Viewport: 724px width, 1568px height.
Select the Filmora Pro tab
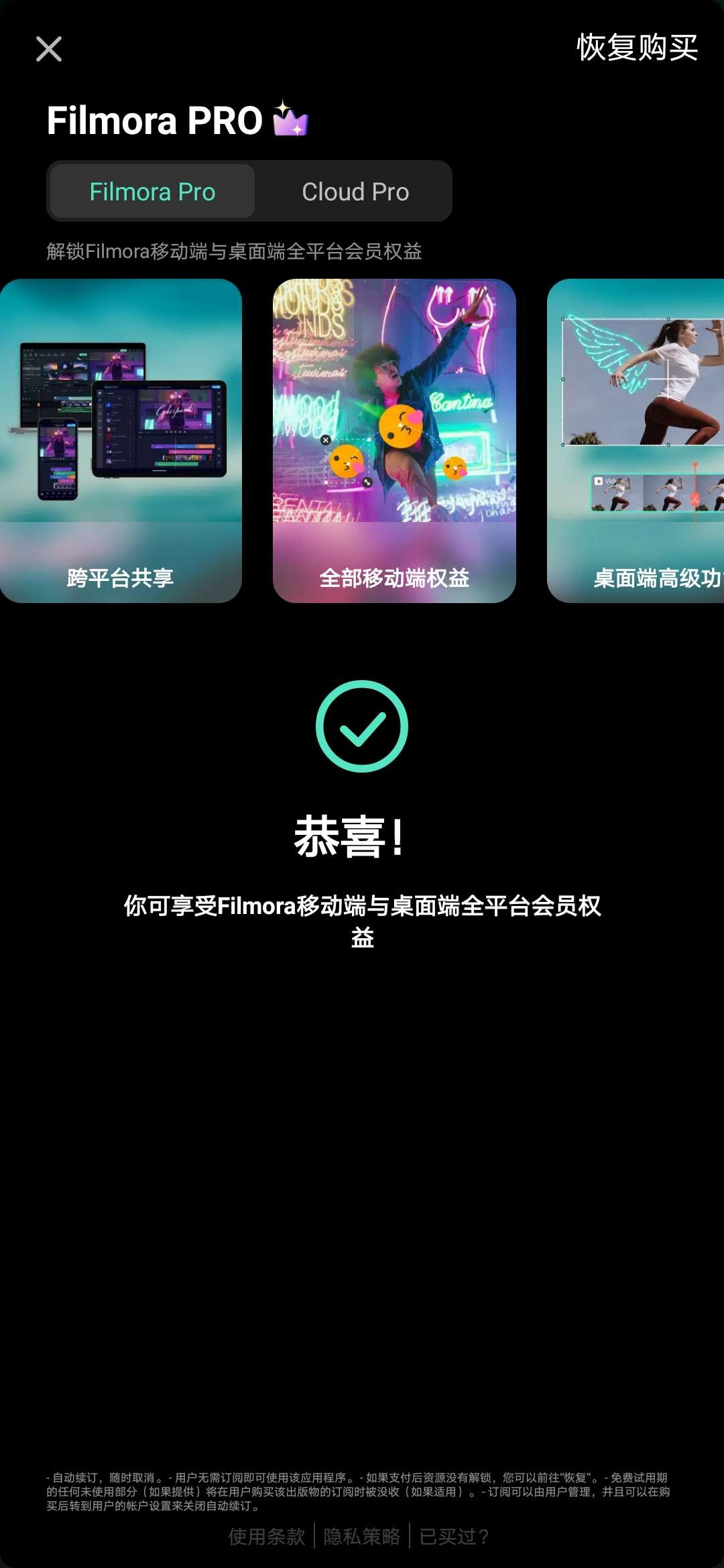pos(152,192)
